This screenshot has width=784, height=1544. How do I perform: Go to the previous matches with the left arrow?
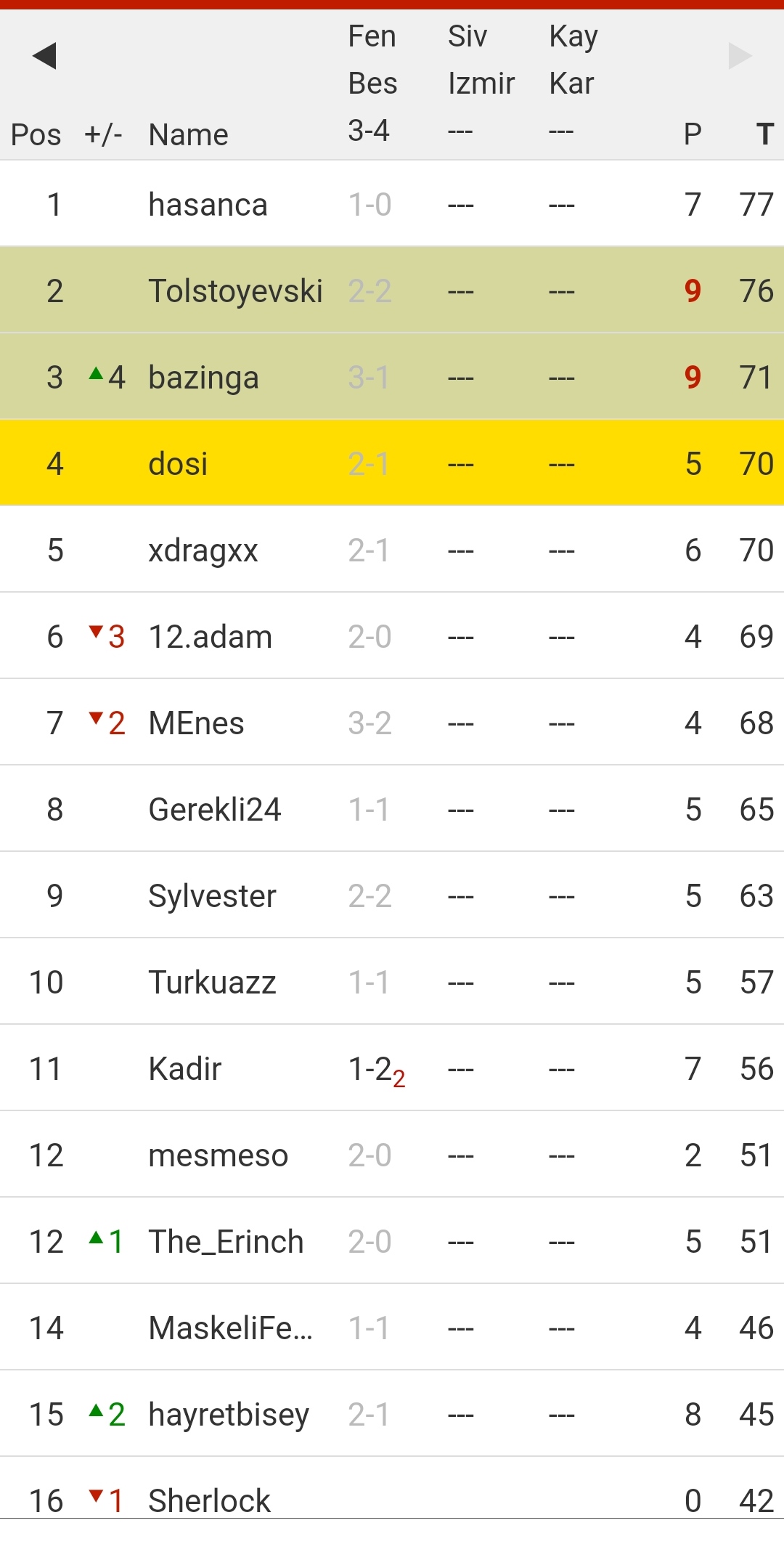click(x=44, y=56)
